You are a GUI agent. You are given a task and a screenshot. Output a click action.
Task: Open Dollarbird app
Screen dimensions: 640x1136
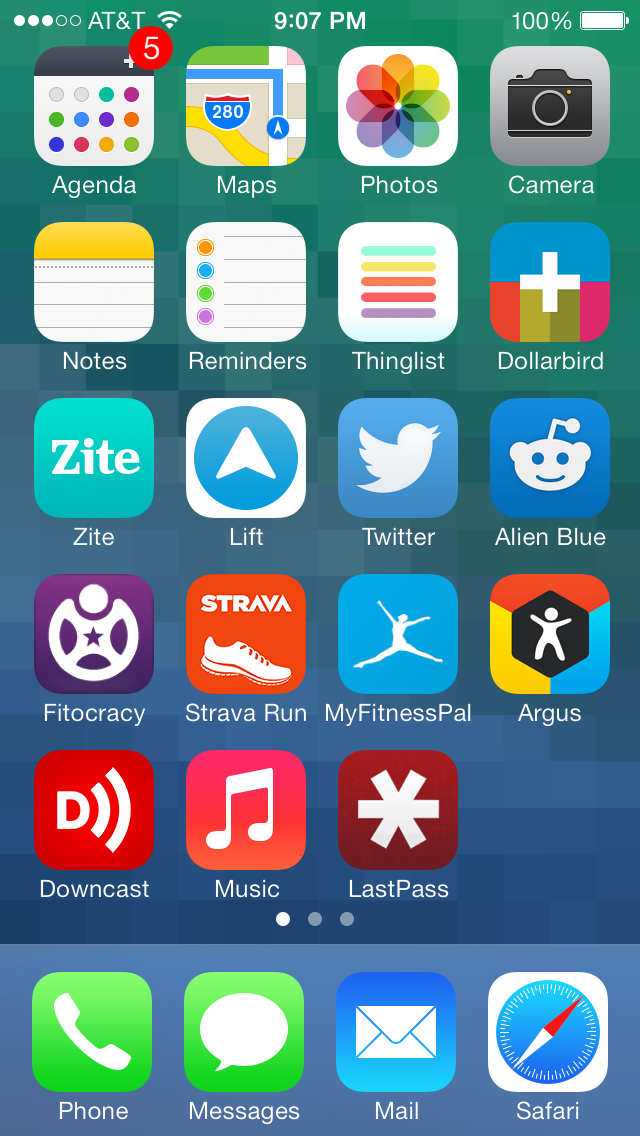[x=550, y=283]
